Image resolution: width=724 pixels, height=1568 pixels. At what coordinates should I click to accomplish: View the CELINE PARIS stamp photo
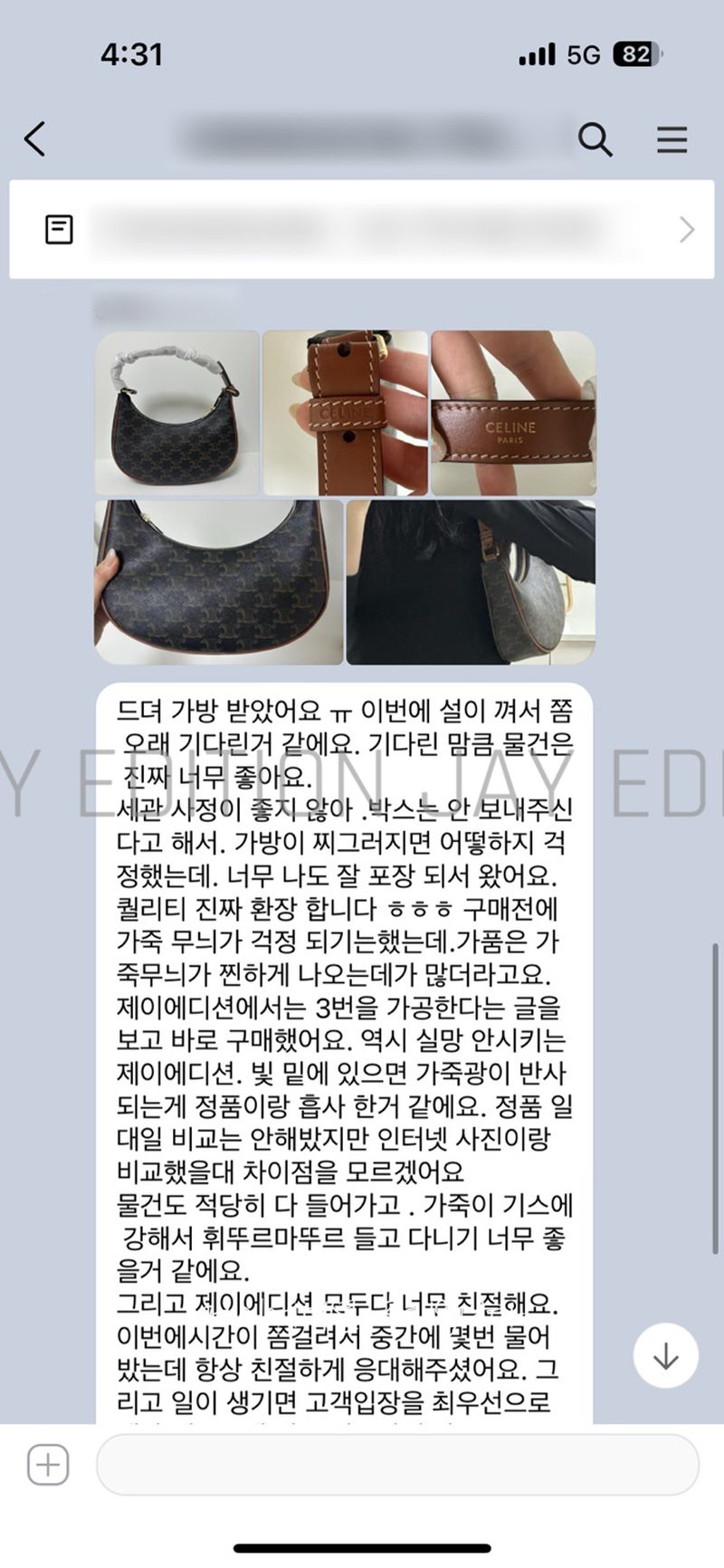(x=513, y=413)
